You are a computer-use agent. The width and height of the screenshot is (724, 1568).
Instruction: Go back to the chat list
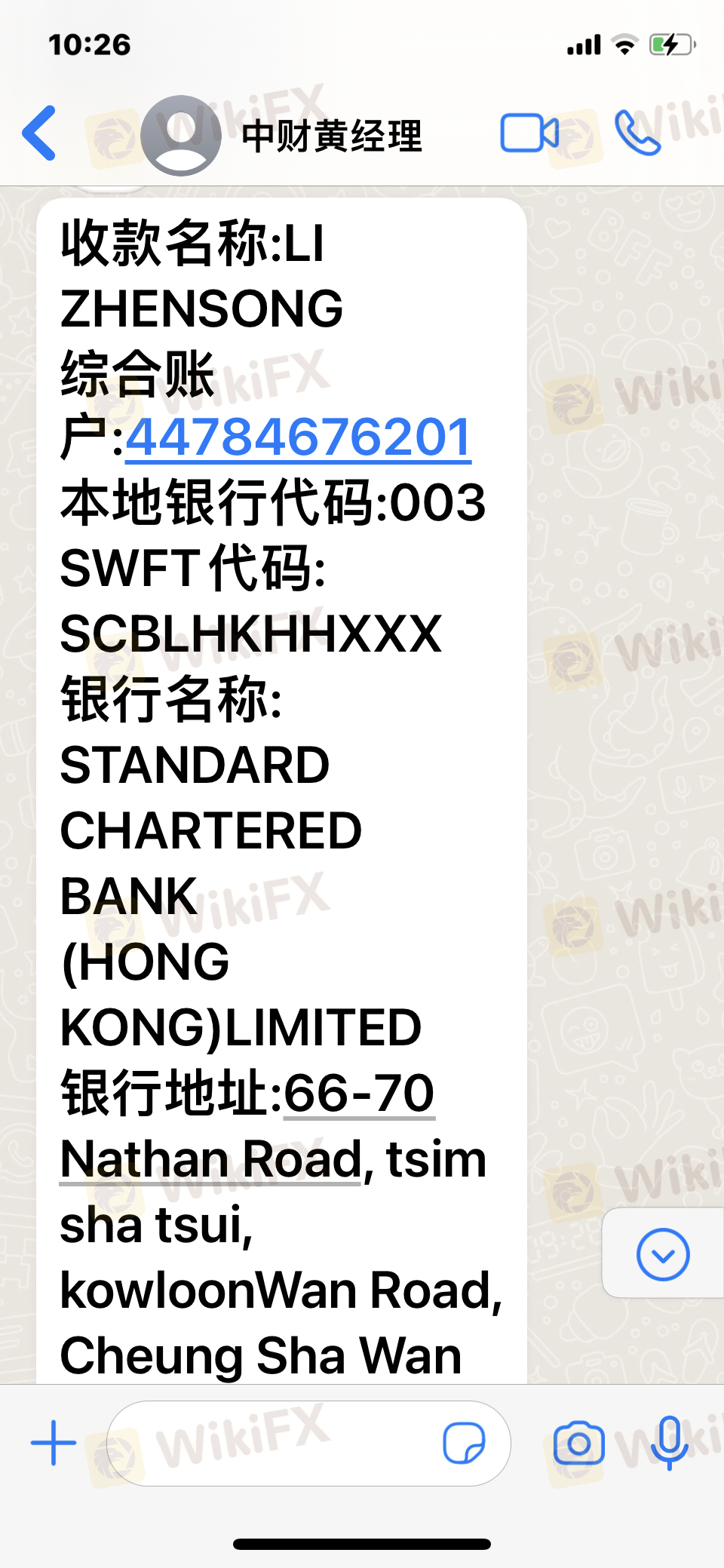39,133
